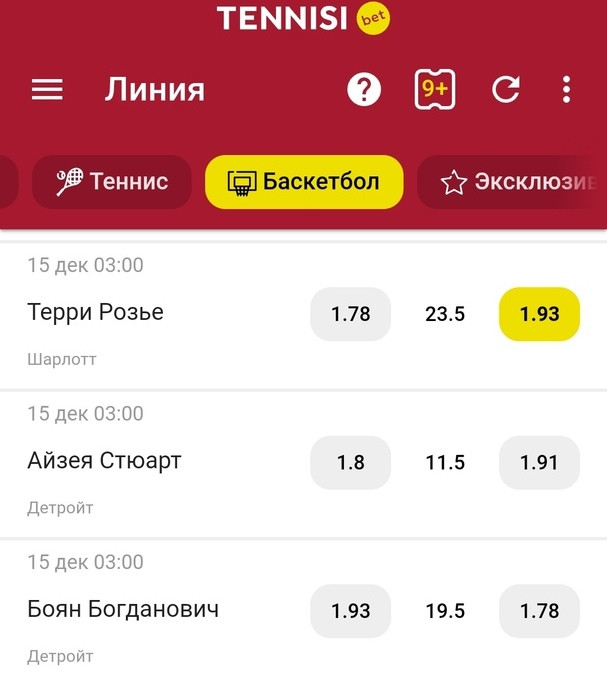
Task: Open the Боян Богданович event
Action: point(123,609)
